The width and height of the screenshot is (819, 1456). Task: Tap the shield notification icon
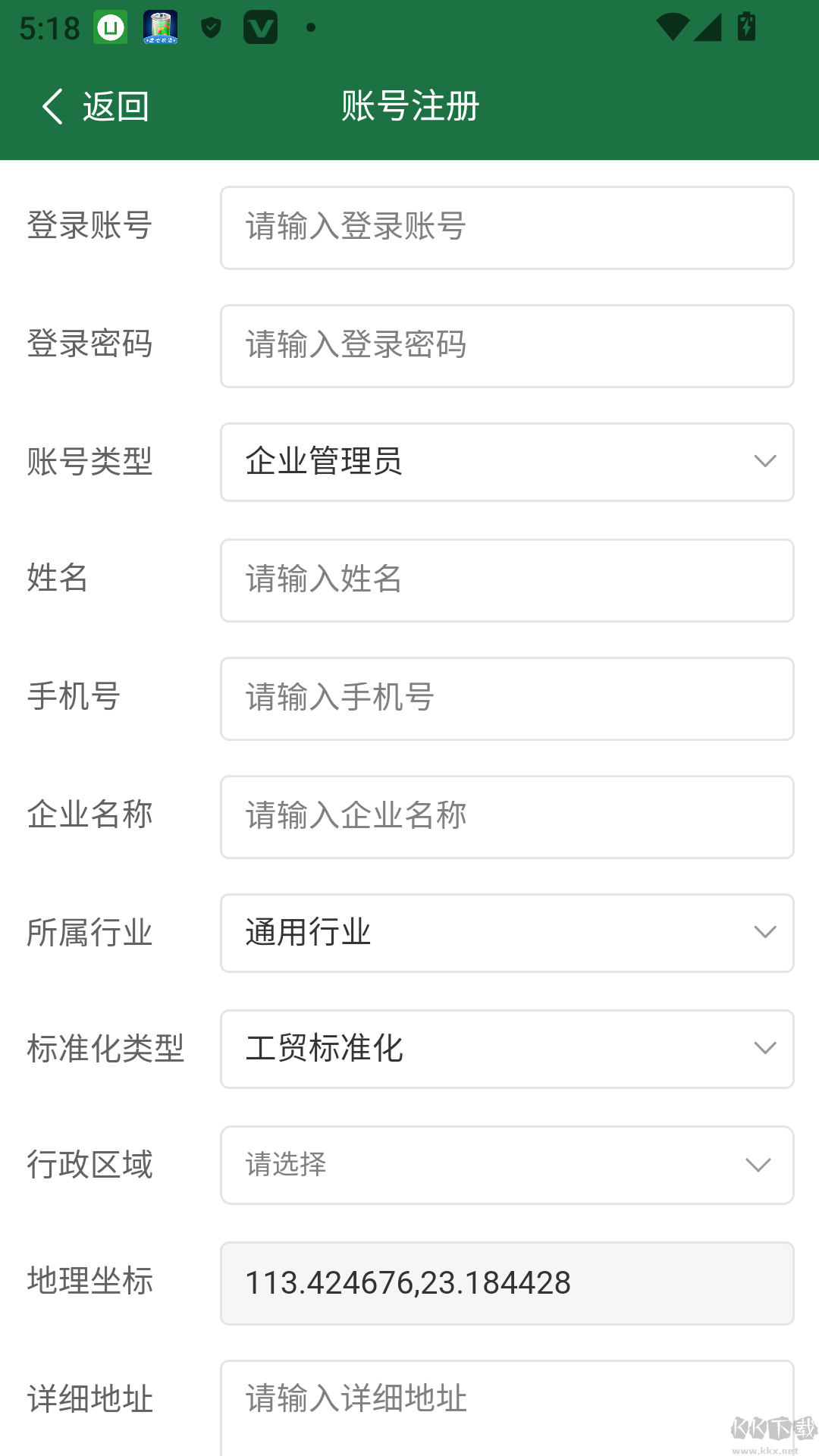point(211,27)
